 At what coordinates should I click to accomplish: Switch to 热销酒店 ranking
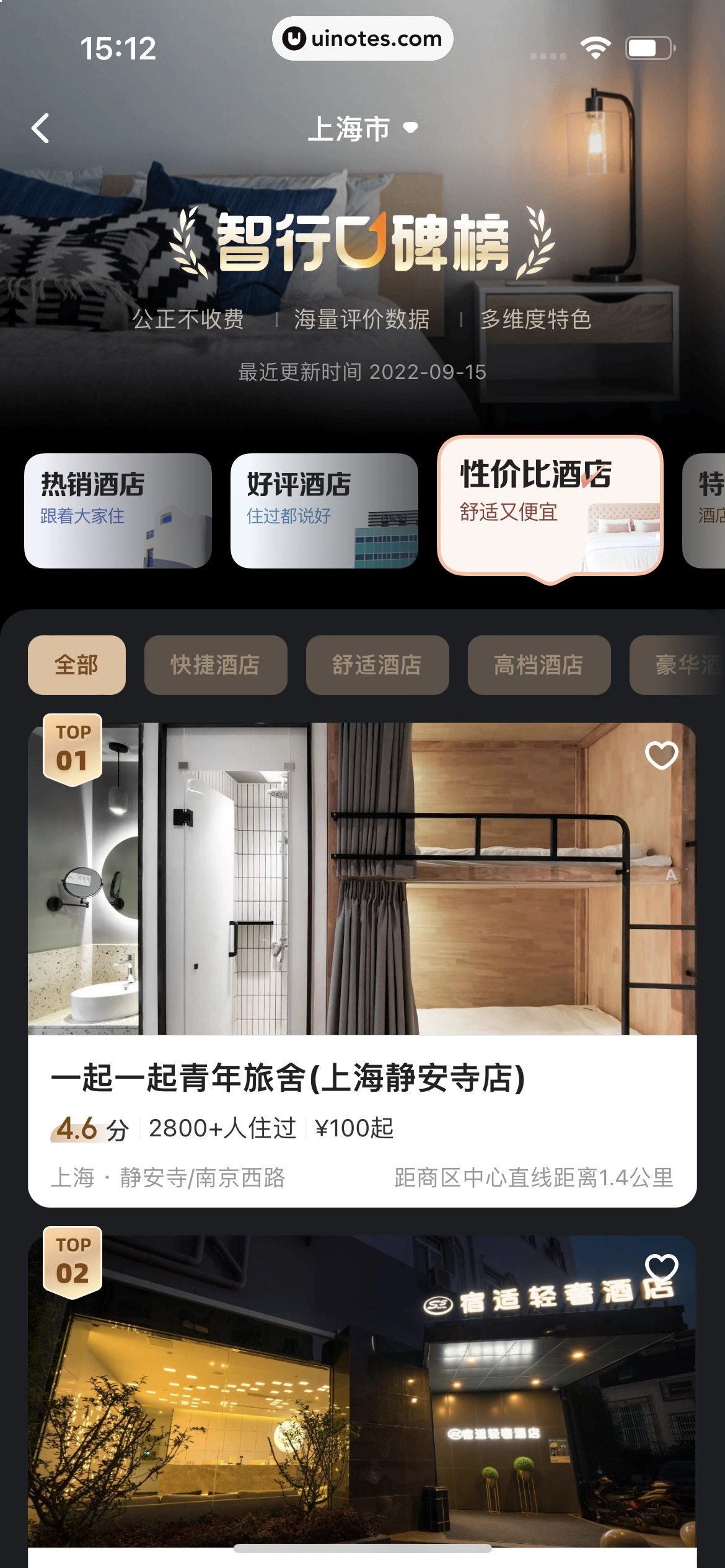point(118,510)
